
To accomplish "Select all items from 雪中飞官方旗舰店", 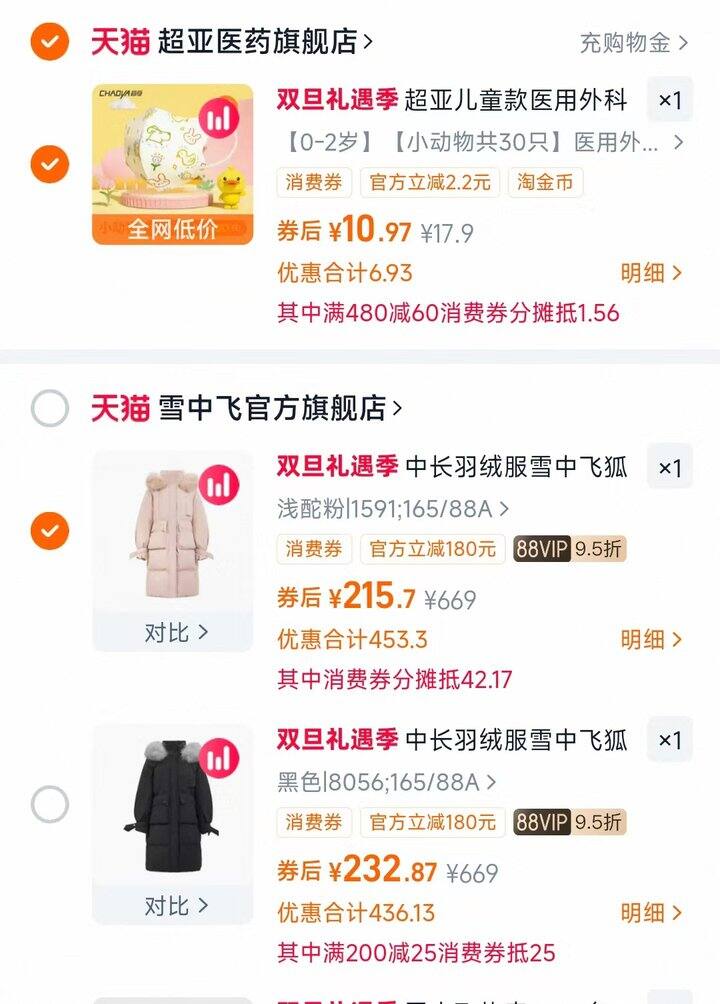I will [50, 408].
